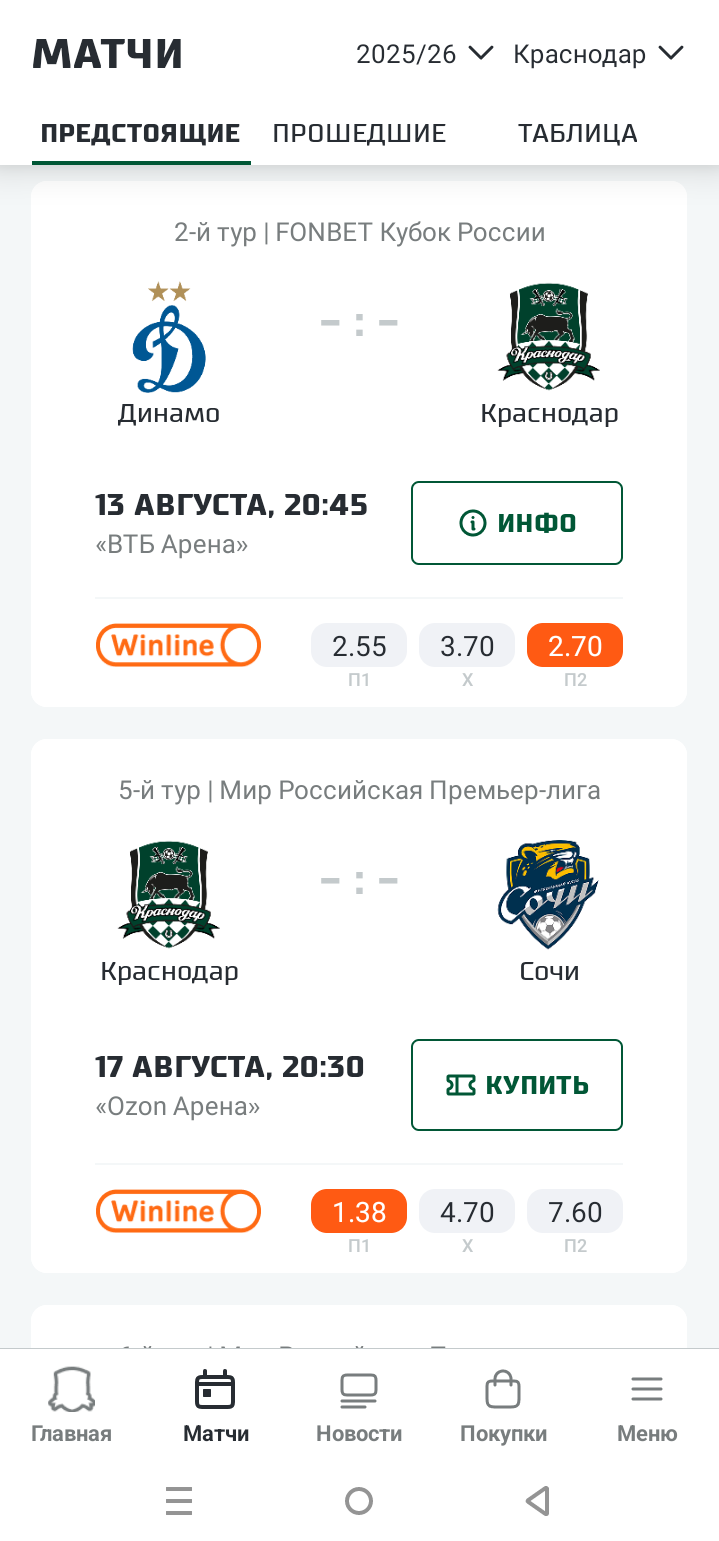Open the Покупки tab

[x=503, y=1407]
